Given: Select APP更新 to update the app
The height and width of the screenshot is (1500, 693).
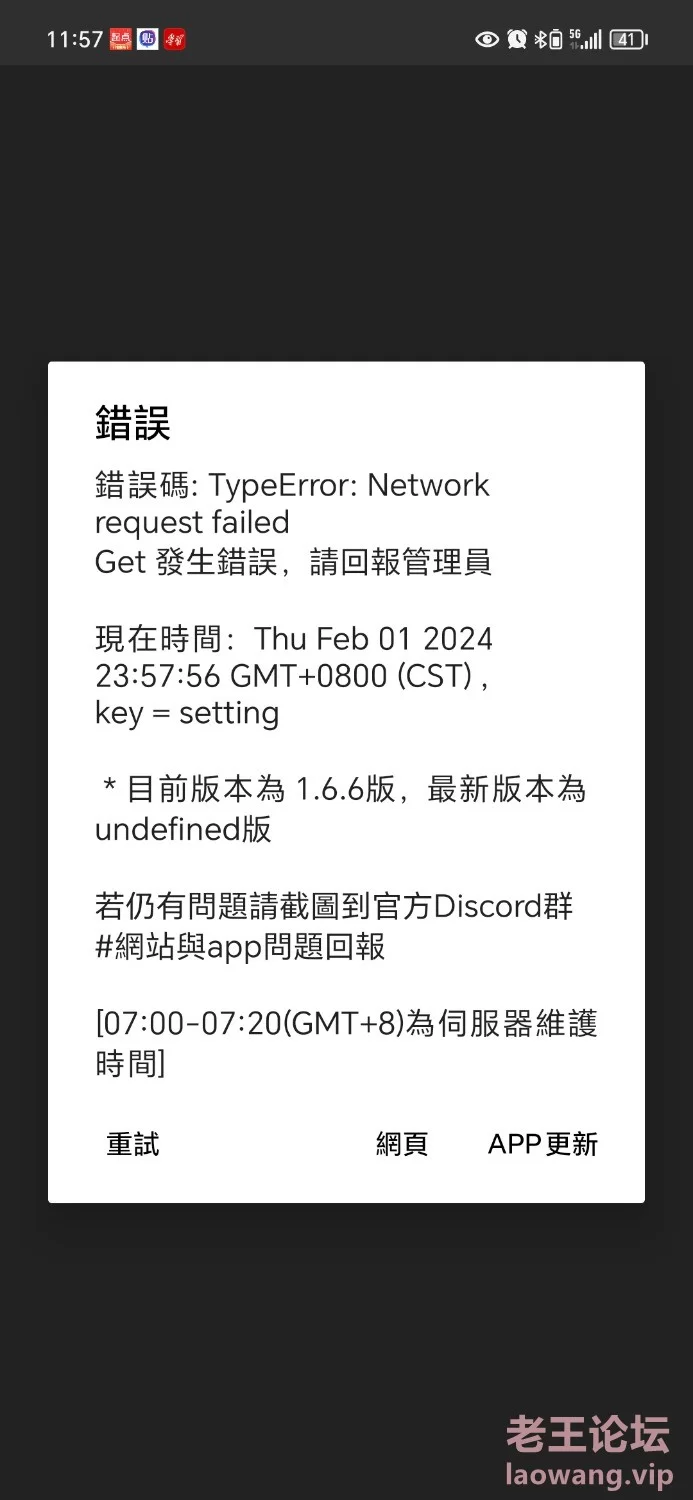Looking at the screenshot, I should pos(543,1144).
